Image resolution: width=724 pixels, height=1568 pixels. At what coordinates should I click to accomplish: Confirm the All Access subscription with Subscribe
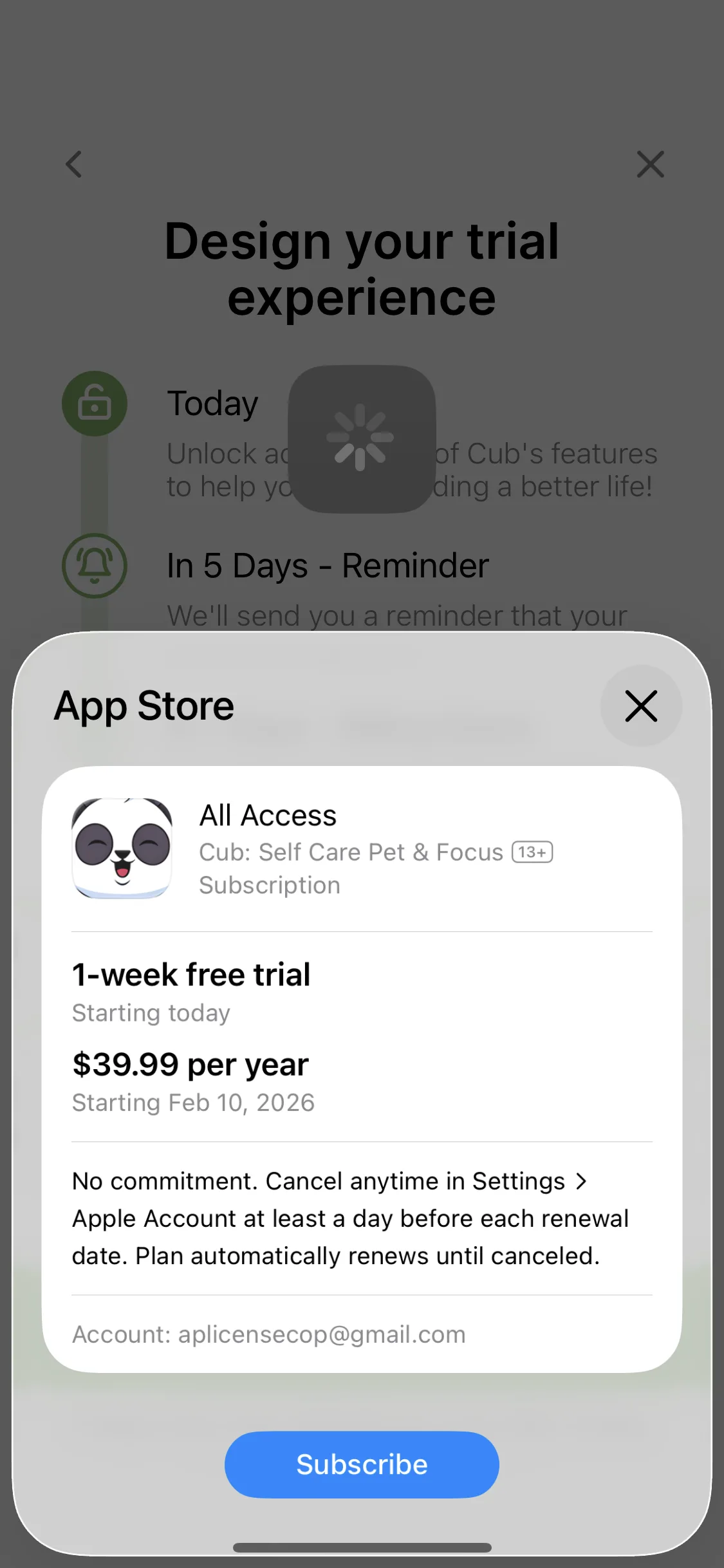click(362, 1464)
